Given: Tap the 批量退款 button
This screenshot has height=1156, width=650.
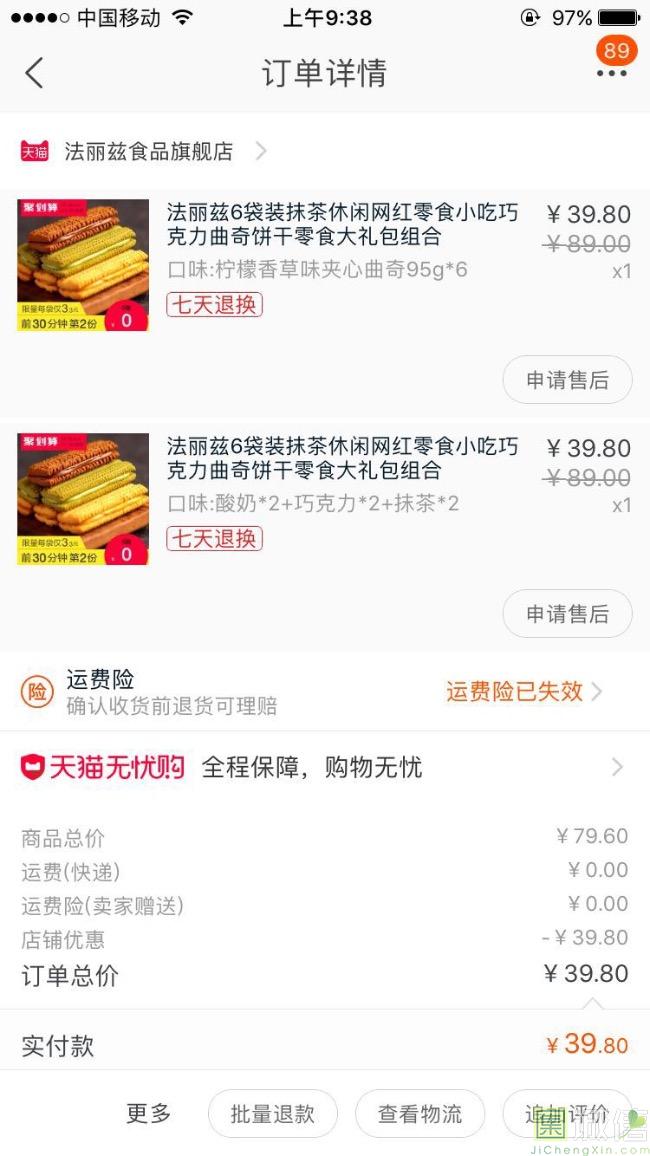Looking at the screenshot, I should pyautogui.click(x=272, y=1114).
